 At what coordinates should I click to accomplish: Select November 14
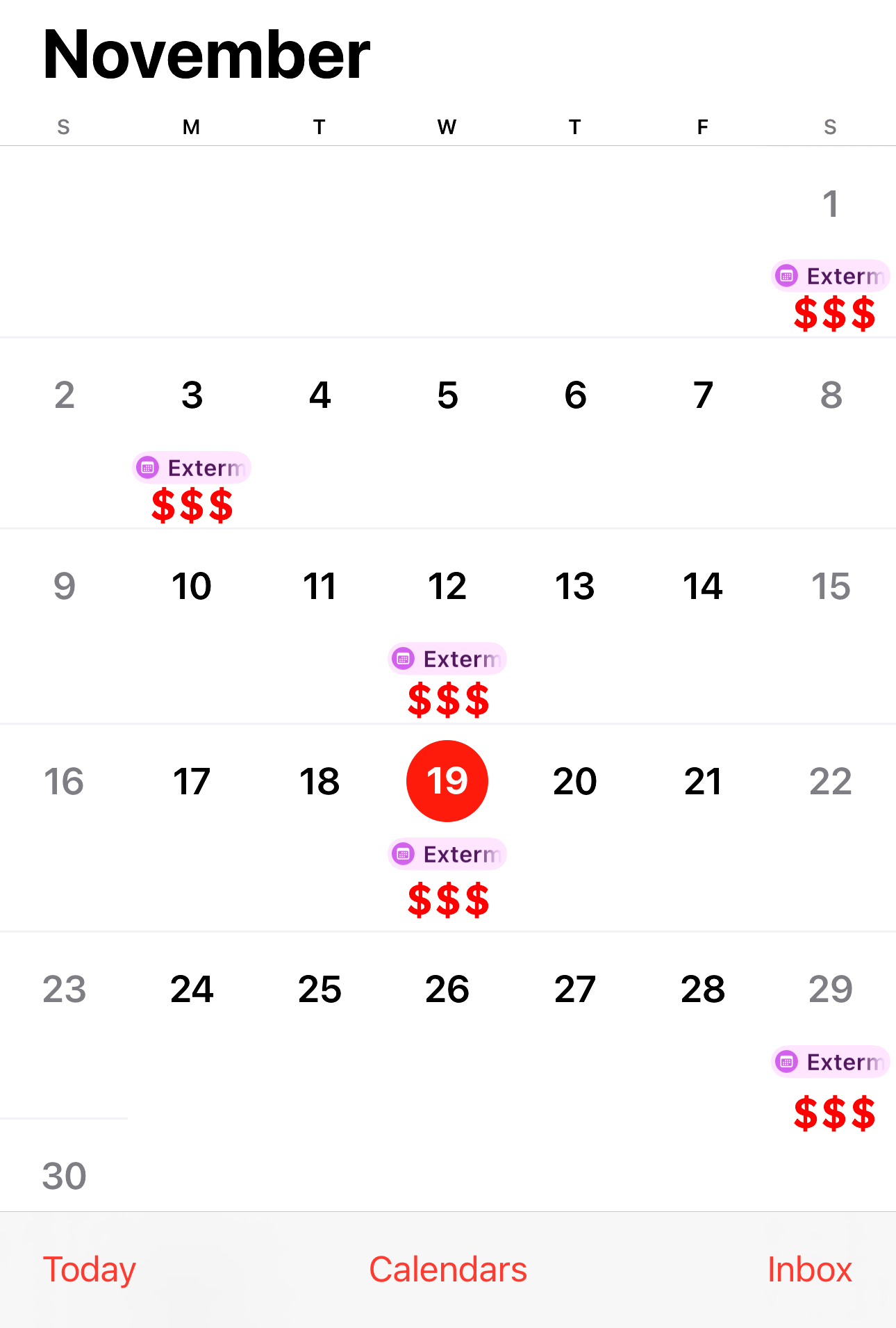coord(703,587)
